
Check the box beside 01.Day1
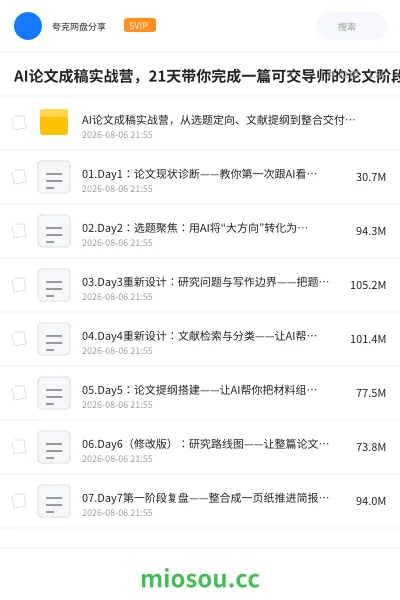point(19,177)
